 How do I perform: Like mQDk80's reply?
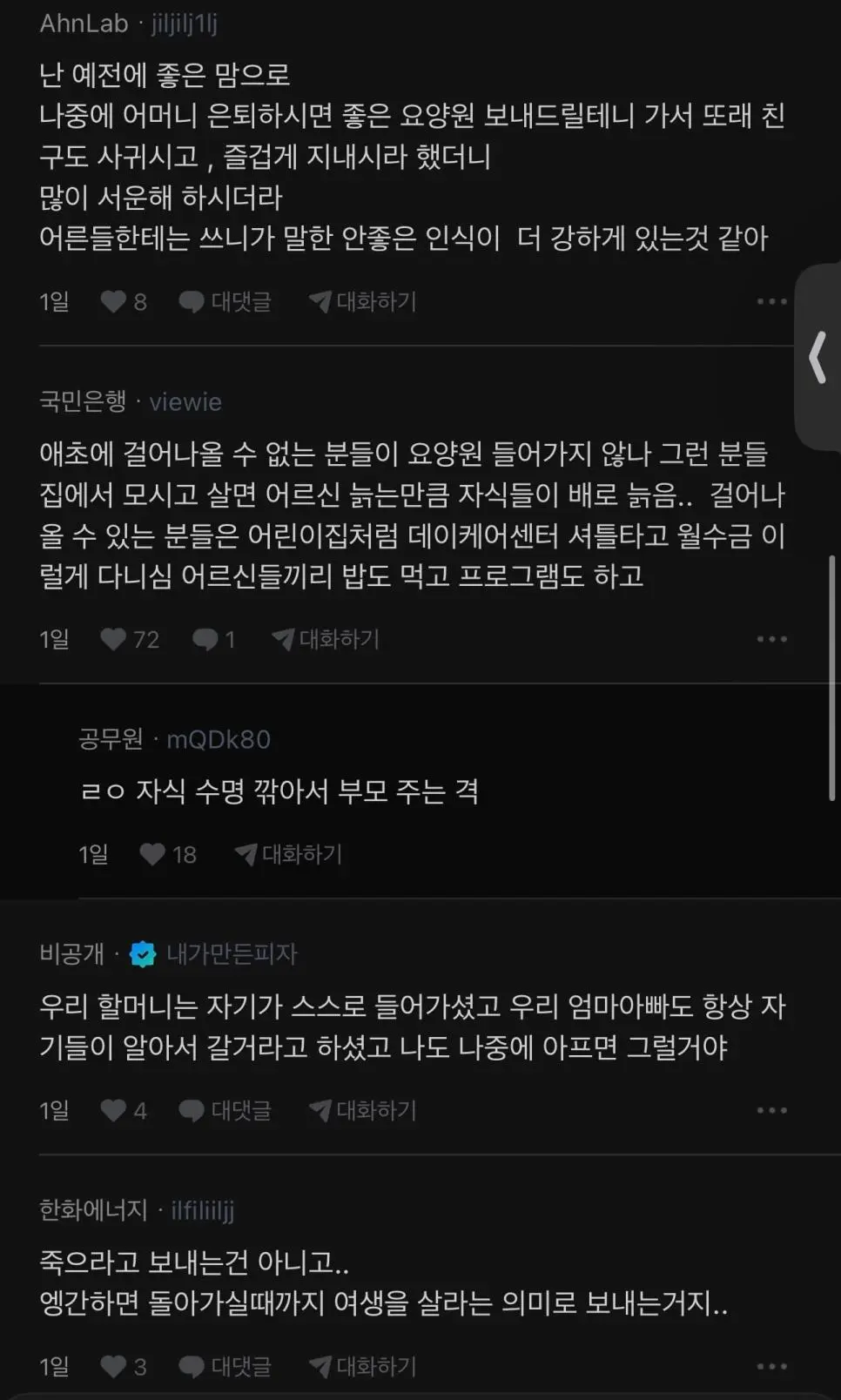(153, 854)
